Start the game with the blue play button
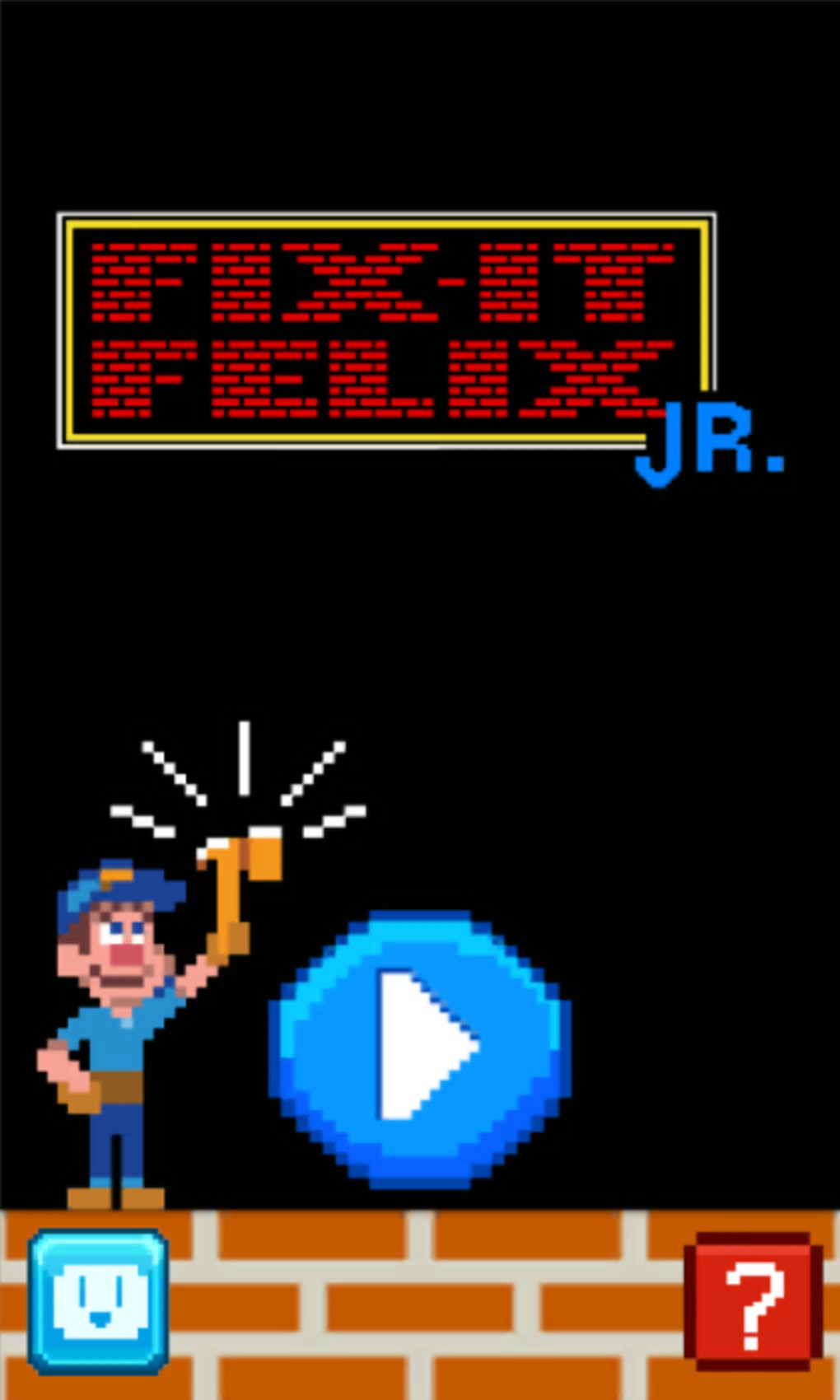 (420, 1048)
